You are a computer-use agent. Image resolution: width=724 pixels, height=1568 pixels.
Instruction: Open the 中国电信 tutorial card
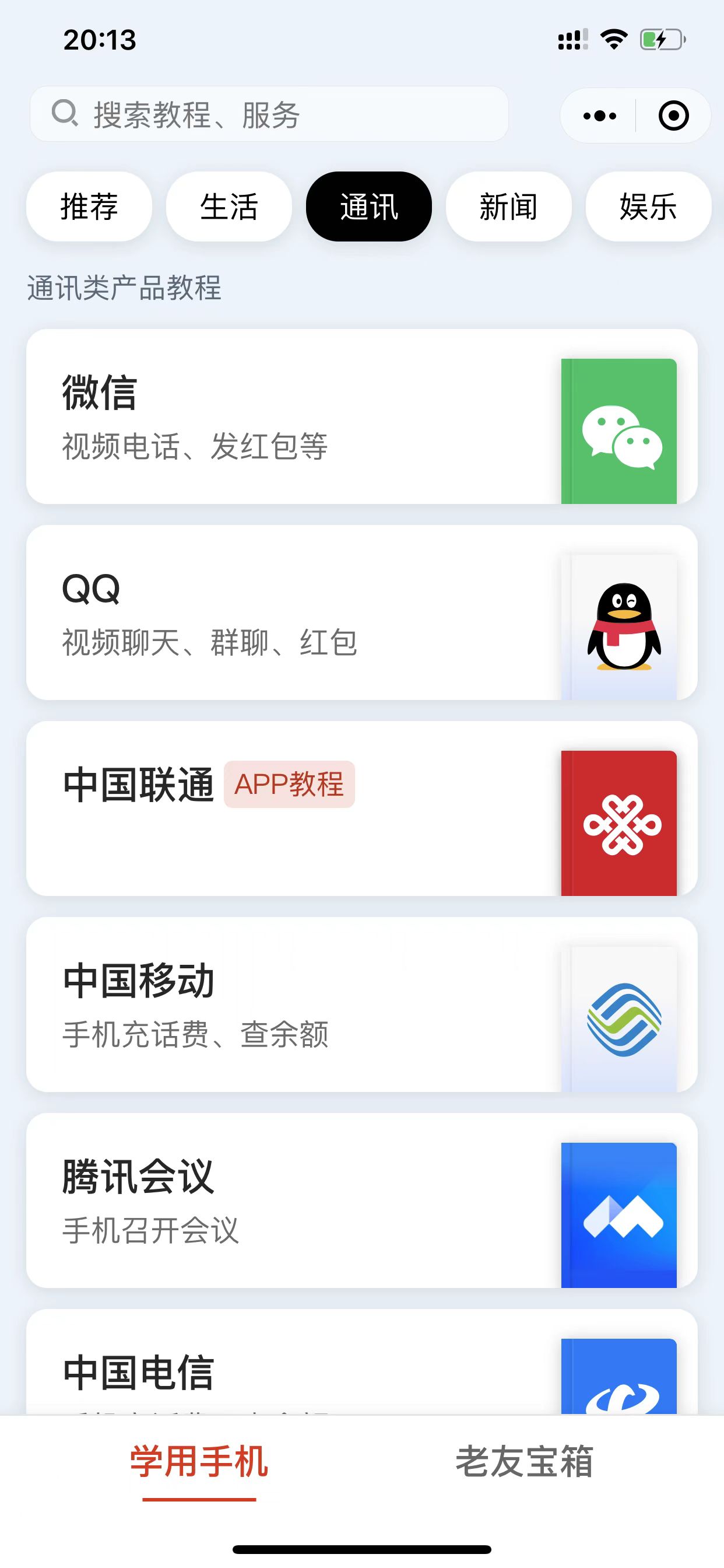pyautogui.click(x=362, y=1361)
